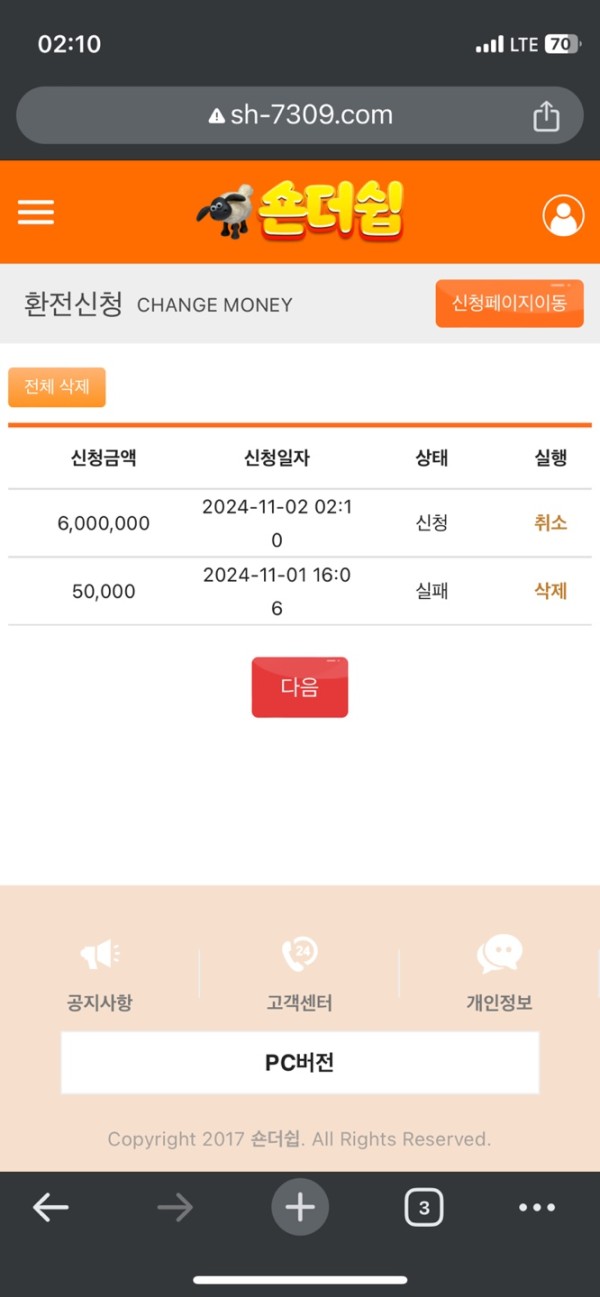The height and width of the screenshot is (1297, 600).
Task: Tap the 숀더쉽 logo to go home
Action: (x=300, y=212)
